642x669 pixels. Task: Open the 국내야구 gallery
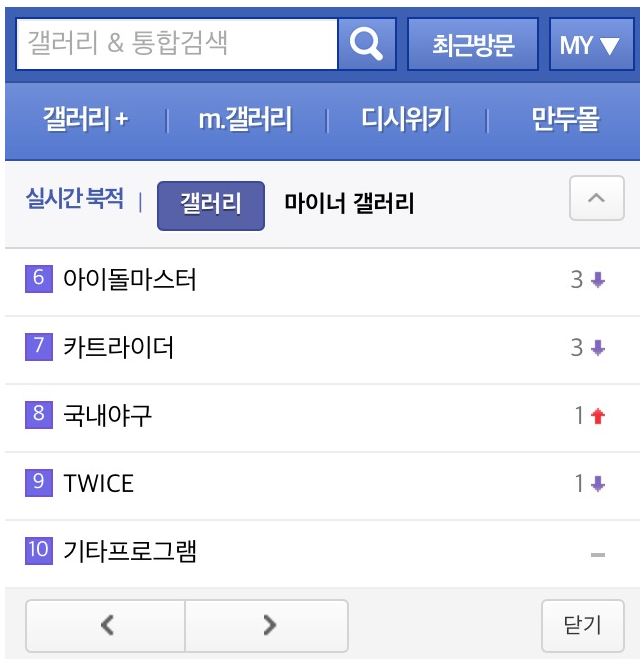(108, 416)
